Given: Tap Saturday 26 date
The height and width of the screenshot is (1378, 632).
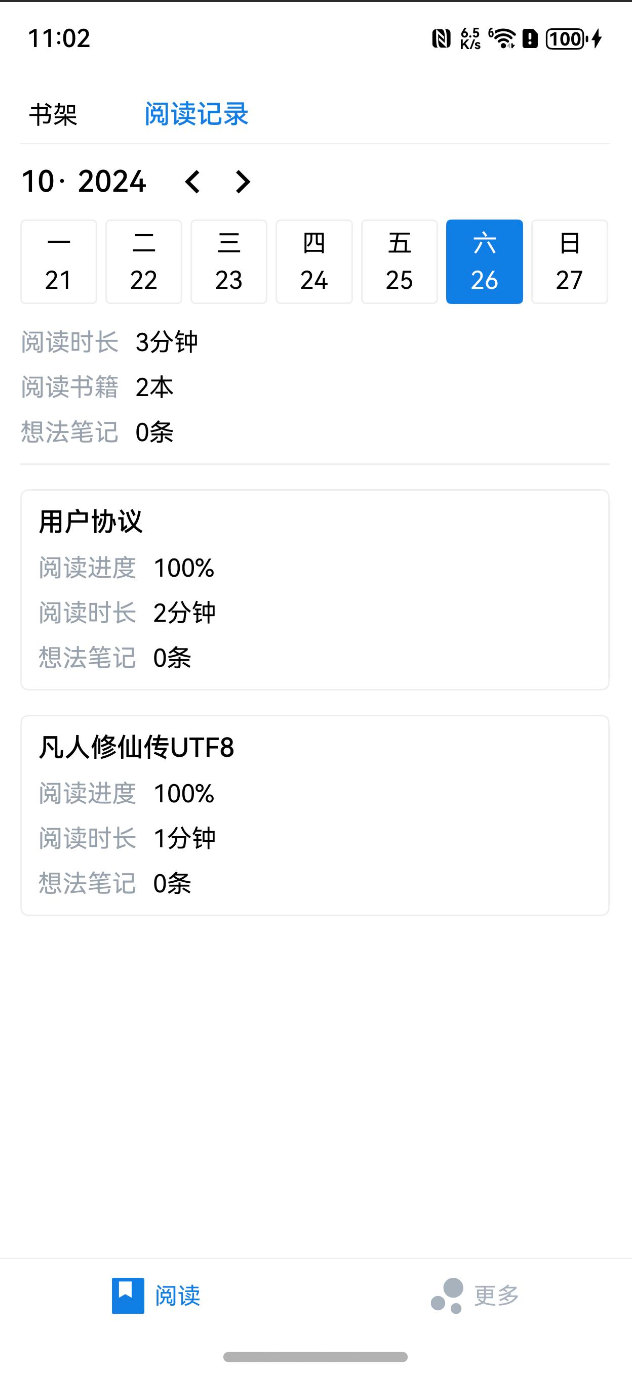Looking at the screenshot, I should 484,262.
